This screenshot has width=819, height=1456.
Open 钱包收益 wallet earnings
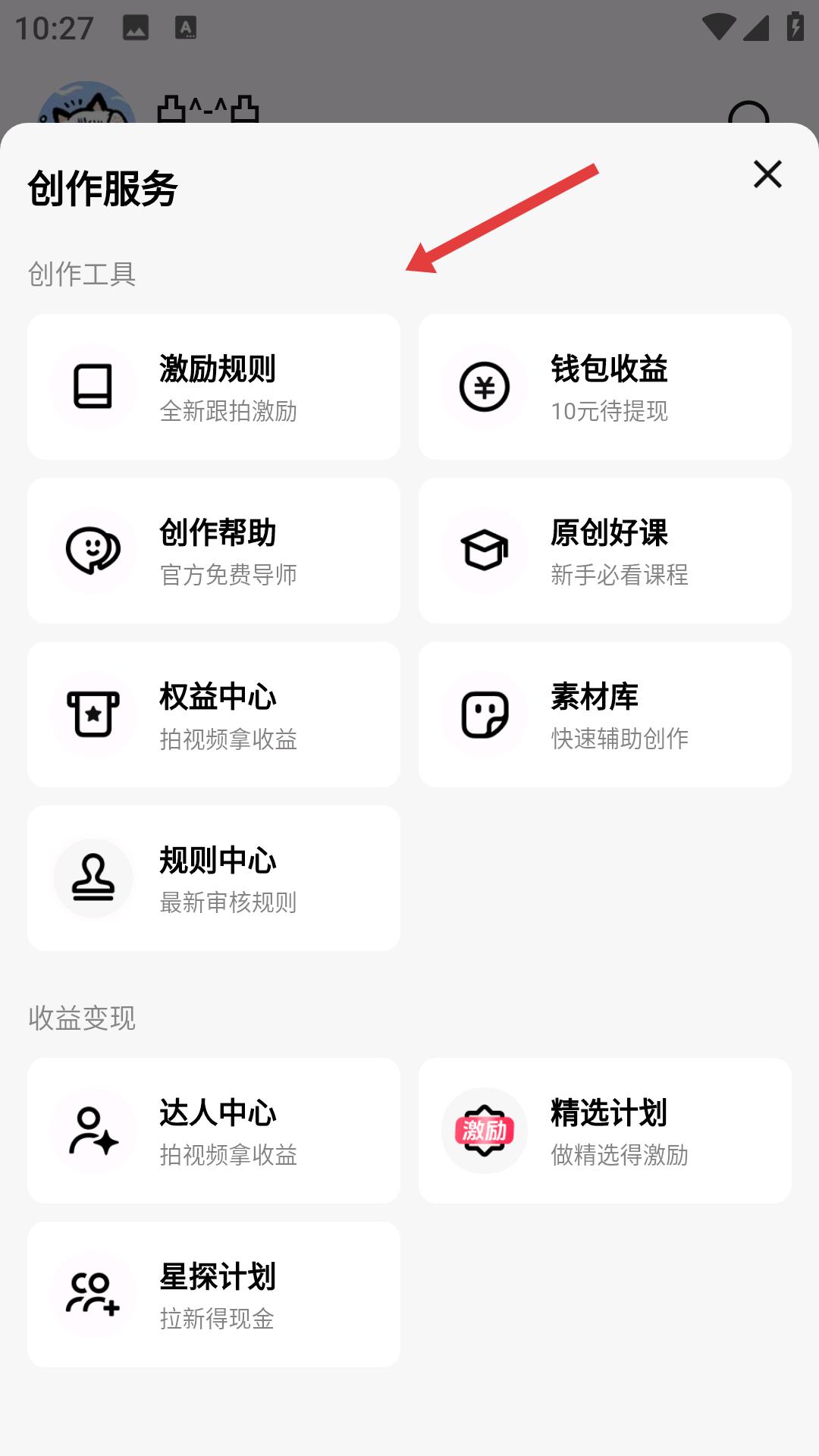[605, 387]
